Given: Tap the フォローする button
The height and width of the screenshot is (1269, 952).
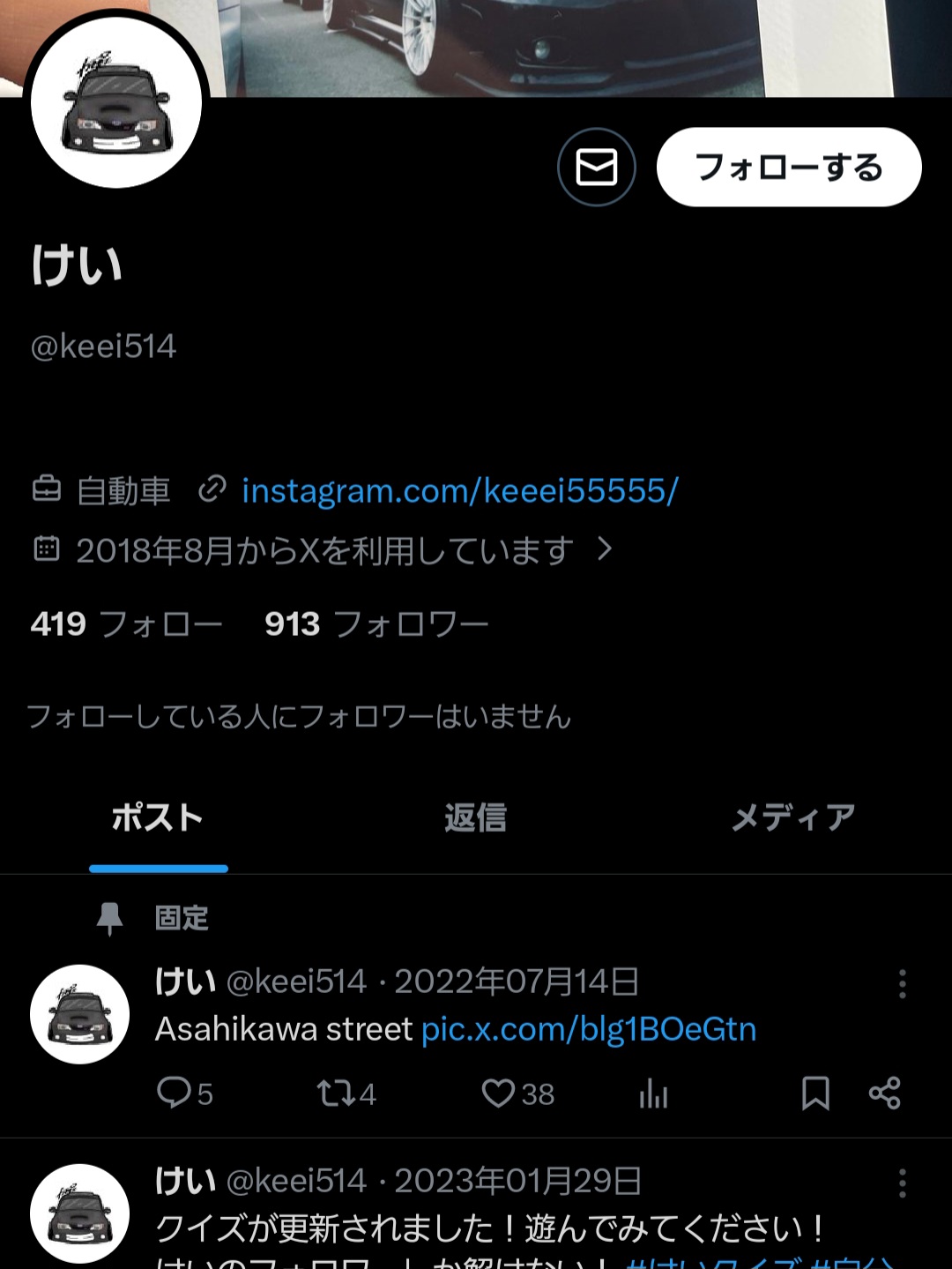Looking at the screenshot, I should coord(788,168).
